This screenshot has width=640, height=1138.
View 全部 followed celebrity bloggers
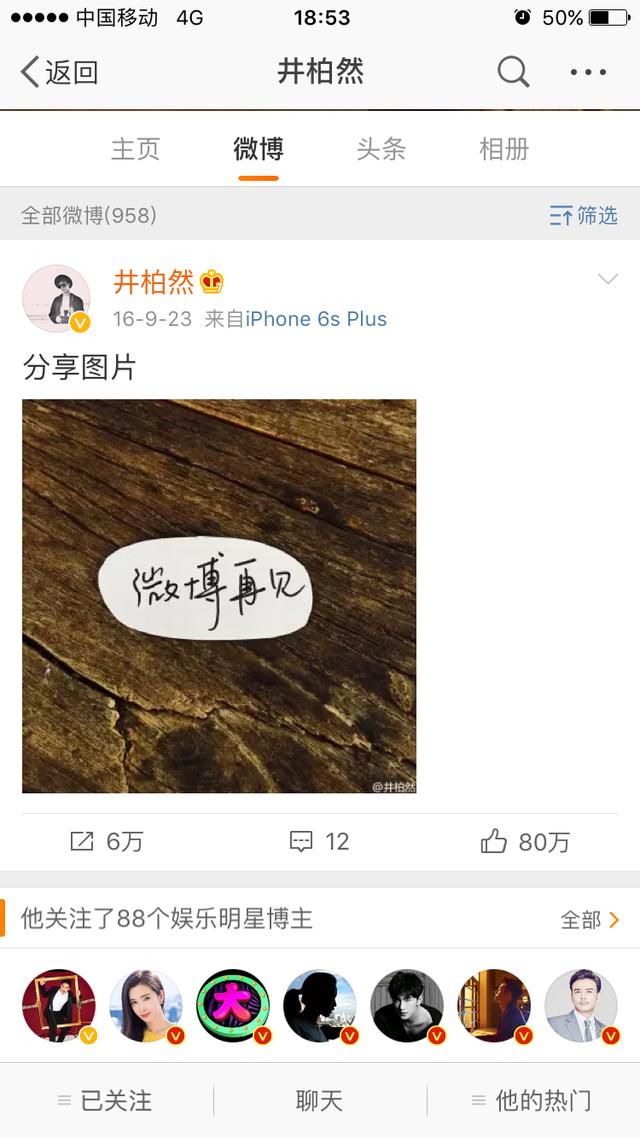(590, 919)
